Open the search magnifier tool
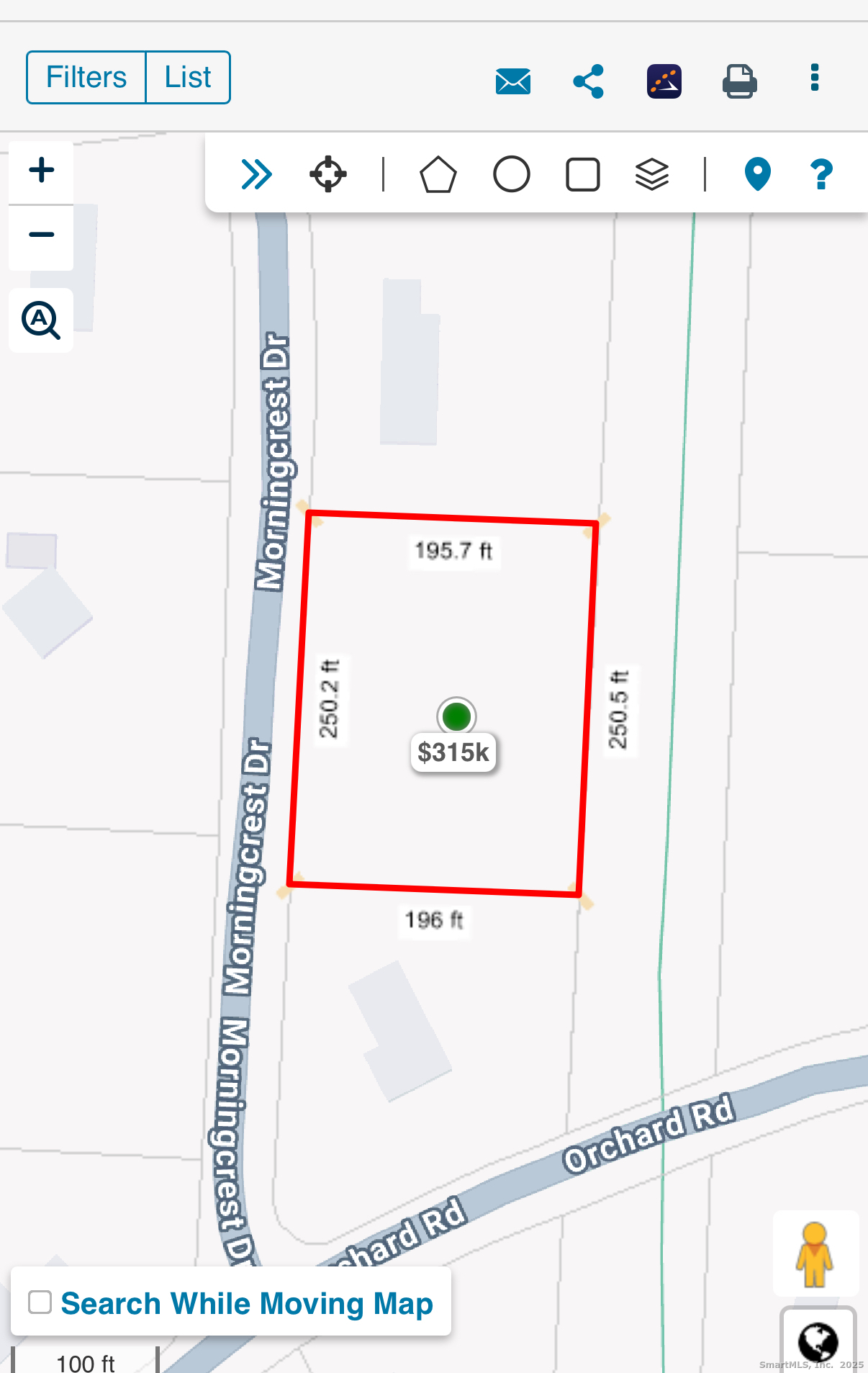Screen dimensions: 868x1373 click(x=40, y=320)
